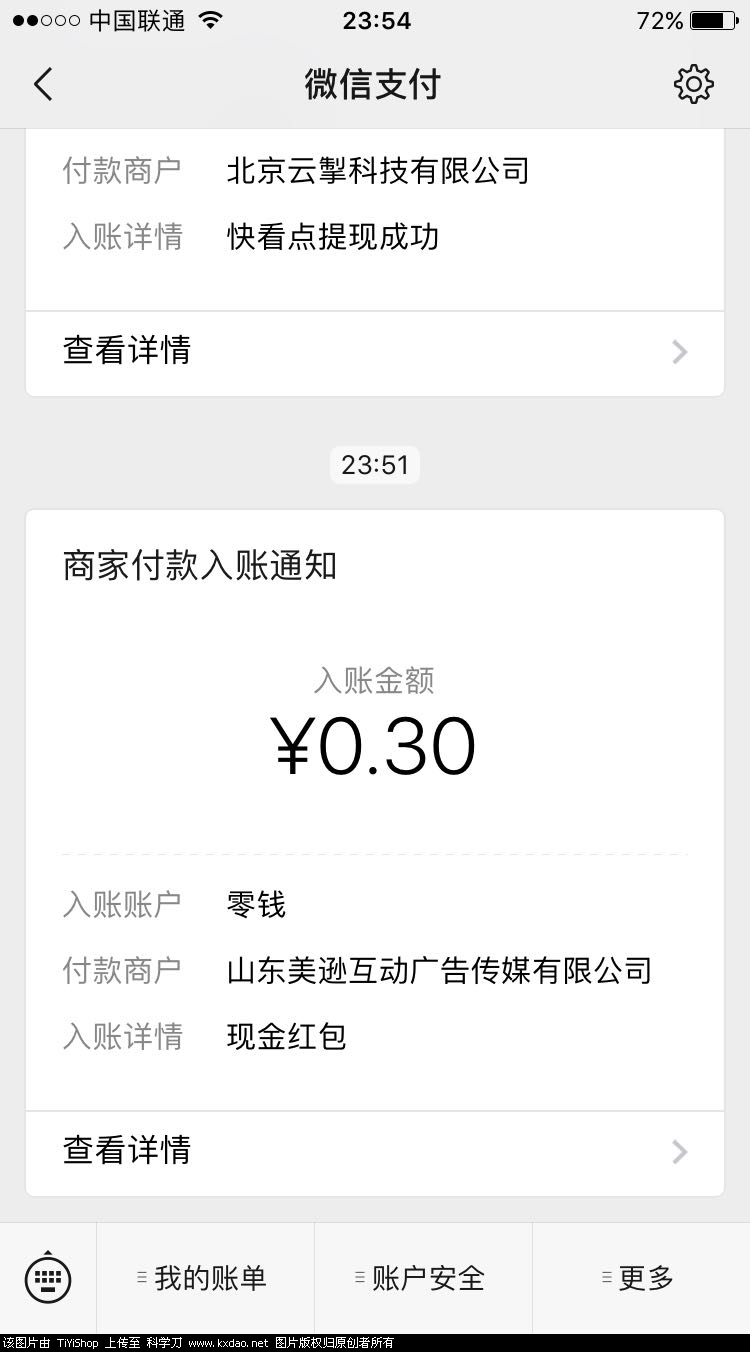750x1352 pixels.
Task: Open the settings gear icon
Action: 693,85
